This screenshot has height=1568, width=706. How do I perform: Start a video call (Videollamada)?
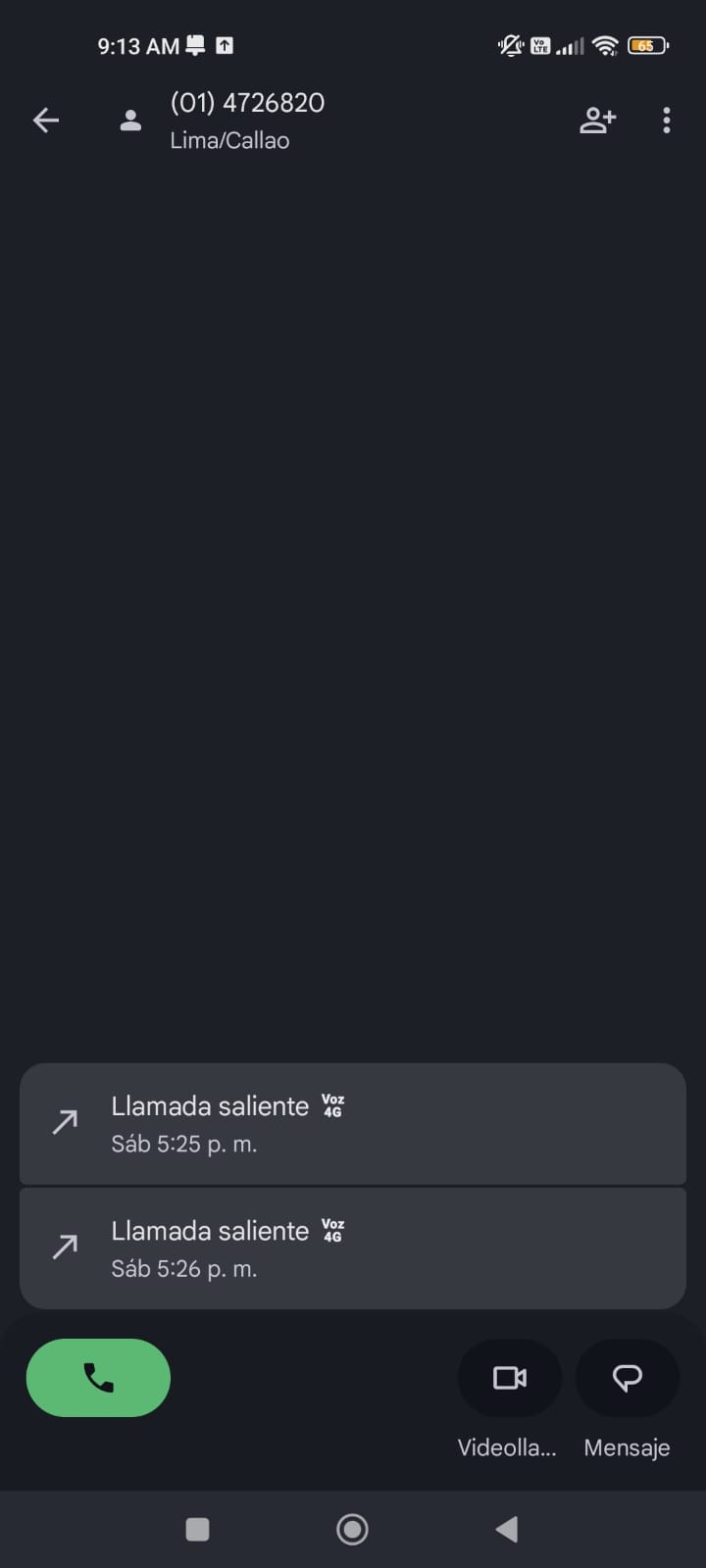click(509, 1378)
